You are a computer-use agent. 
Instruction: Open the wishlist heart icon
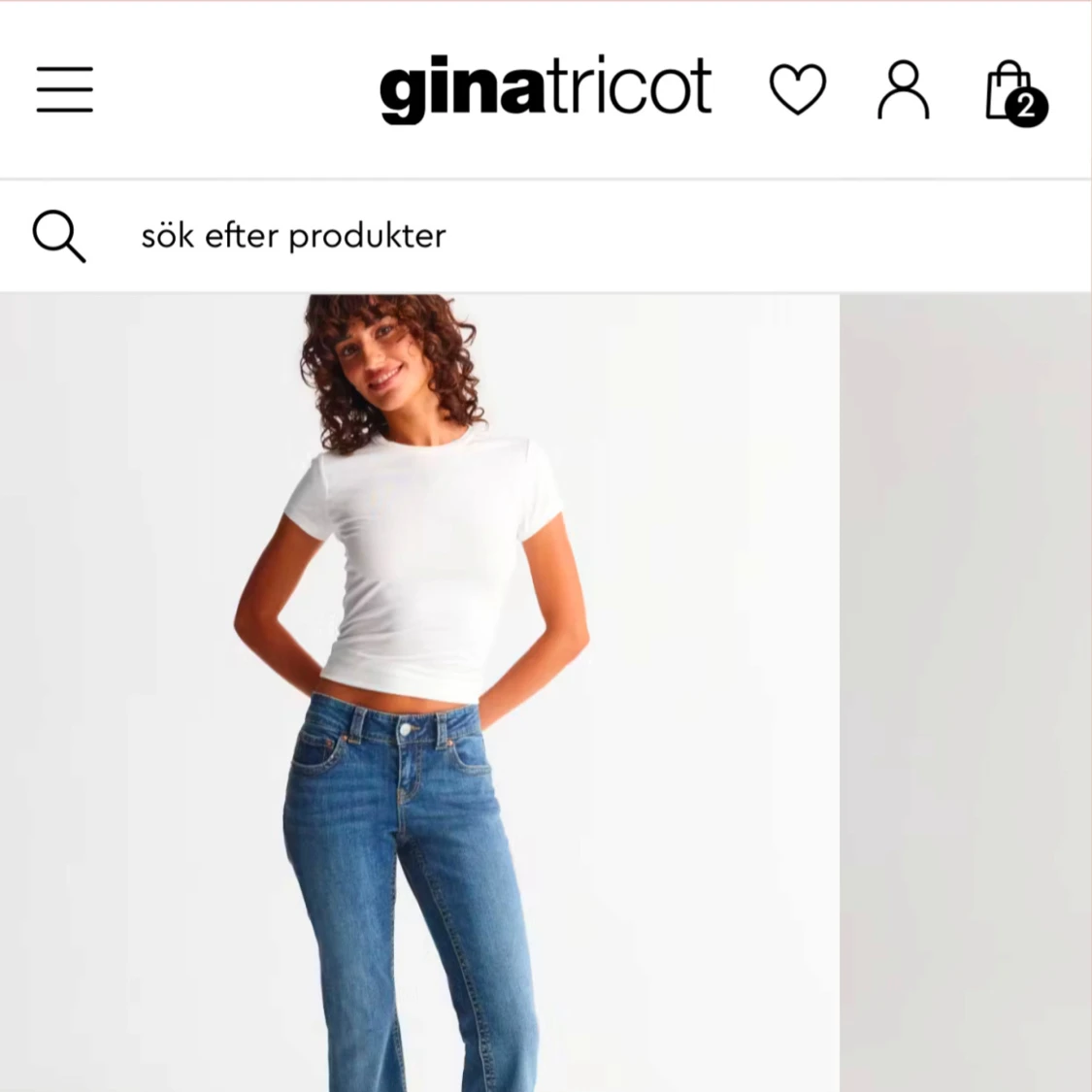pos(797,89)
